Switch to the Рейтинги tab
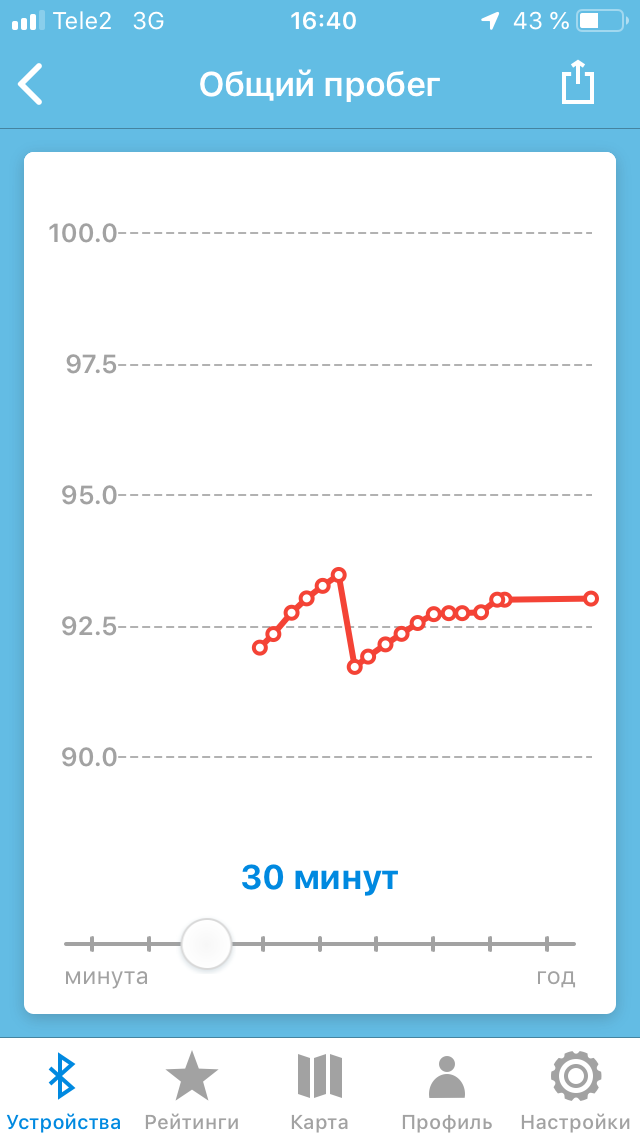640x1136 pixels. pyautogui.click(x=192, y=1090)
